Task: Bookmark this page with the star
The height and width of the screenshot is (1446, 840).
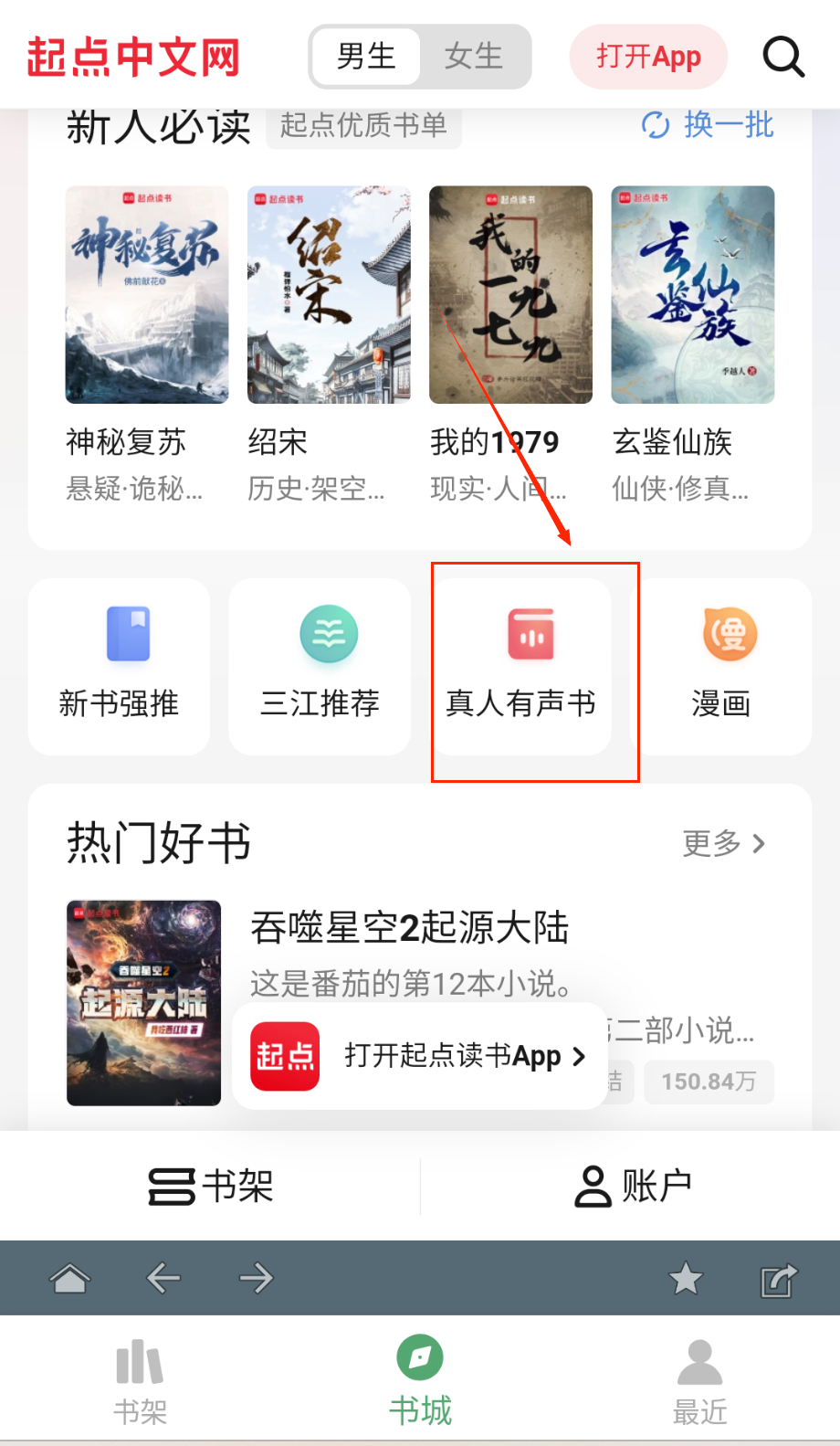Action: tap(686, 1278)
